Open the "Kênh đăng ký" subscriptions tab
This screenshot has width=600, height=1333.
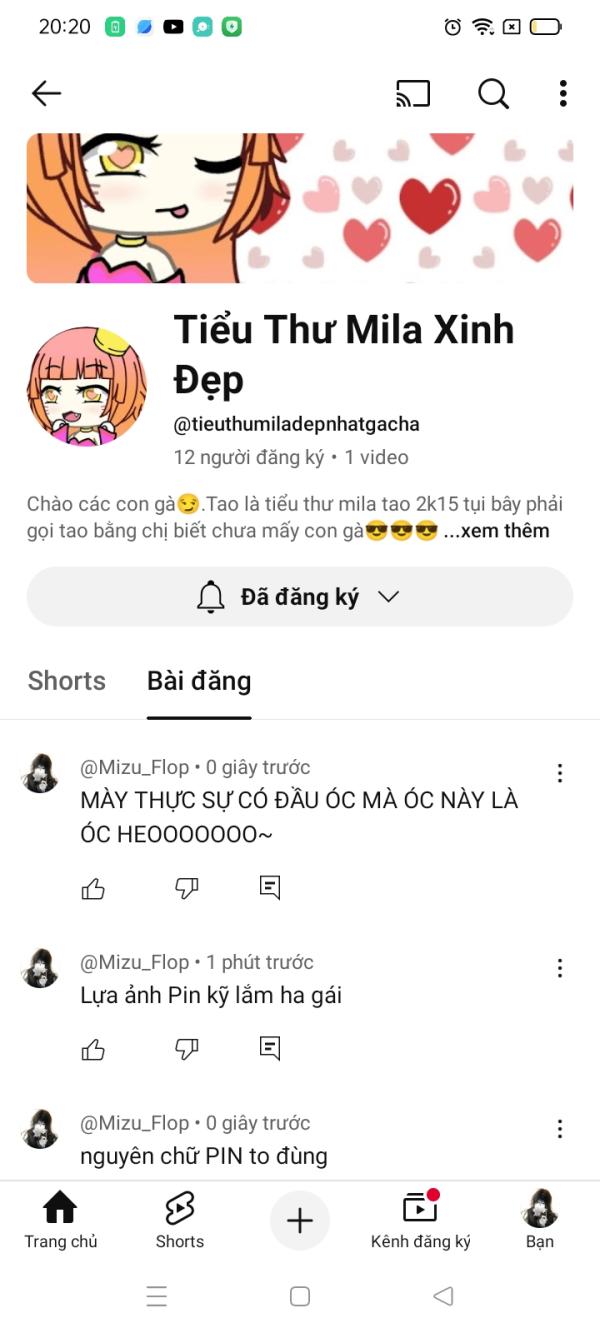(x=420, y=1220)
